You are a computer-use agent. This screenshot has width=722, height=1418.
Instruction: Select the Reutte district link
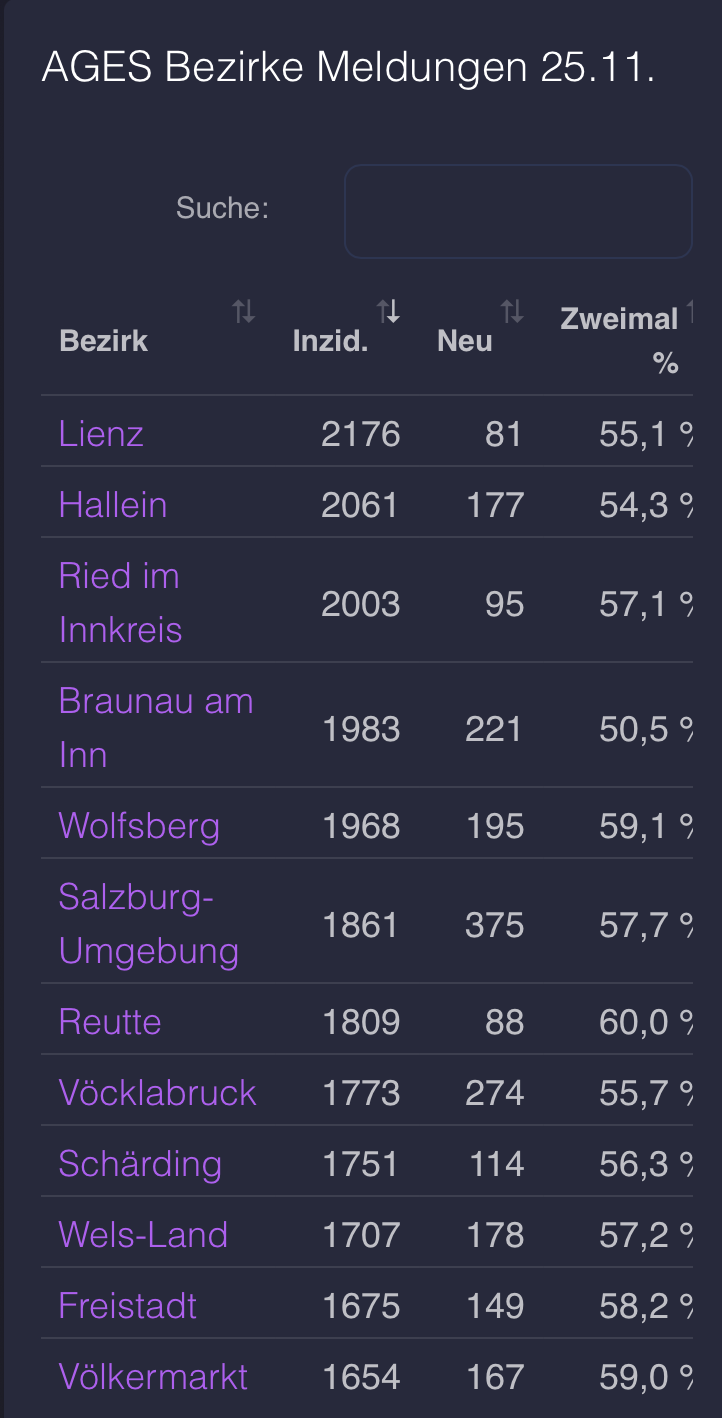pyautogui.click(x=110, y=1022)
